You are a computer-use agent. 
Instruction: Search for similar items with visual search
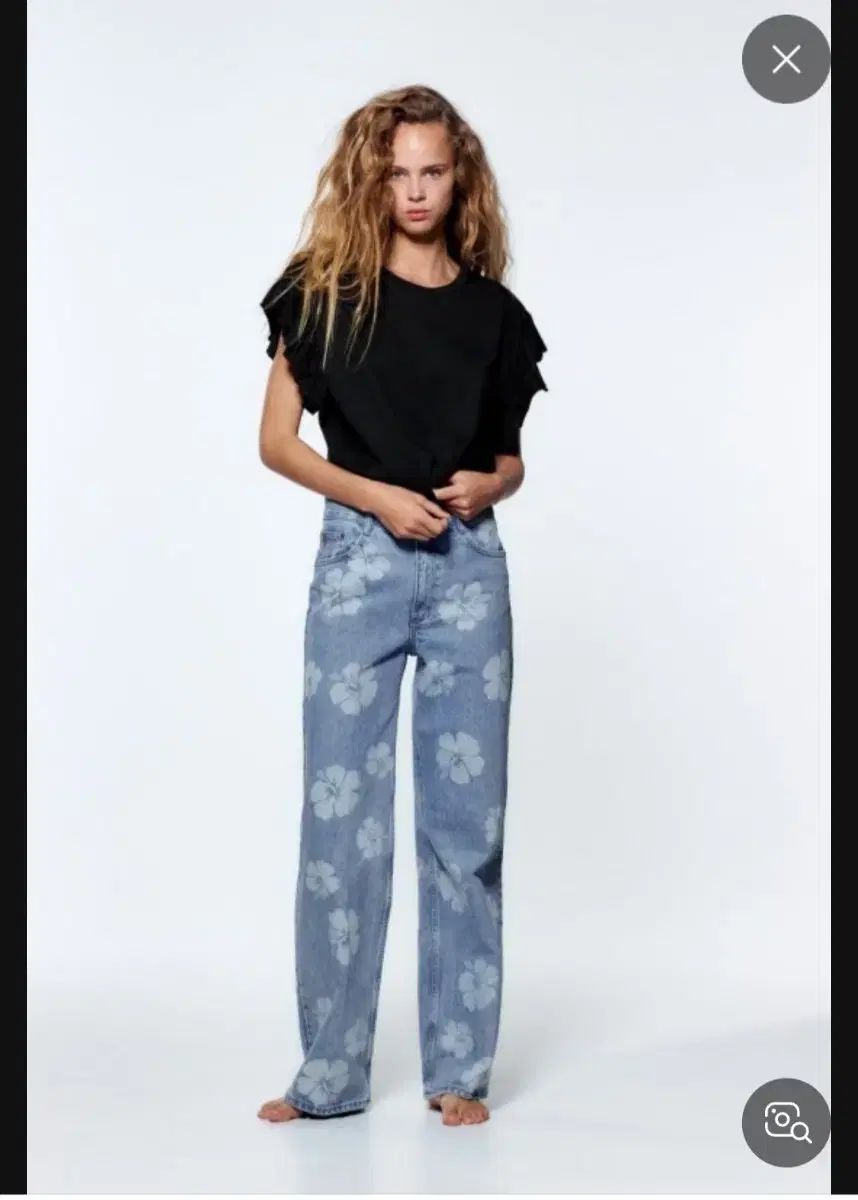tap(785, 1122)
